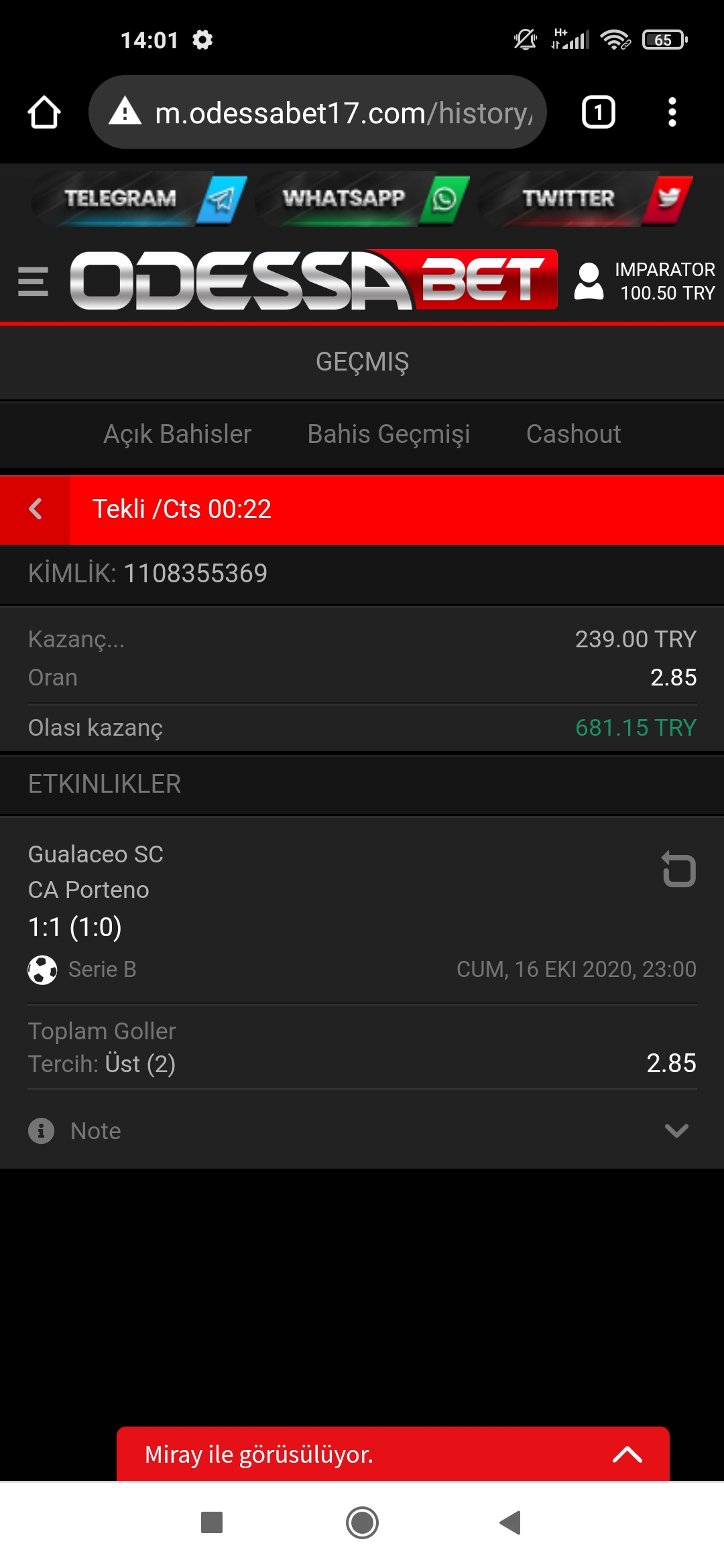724x1568 pixels.
Task: Tap the rebet icon beside Gualaceo SC
Action: click(x=678, y=869)
